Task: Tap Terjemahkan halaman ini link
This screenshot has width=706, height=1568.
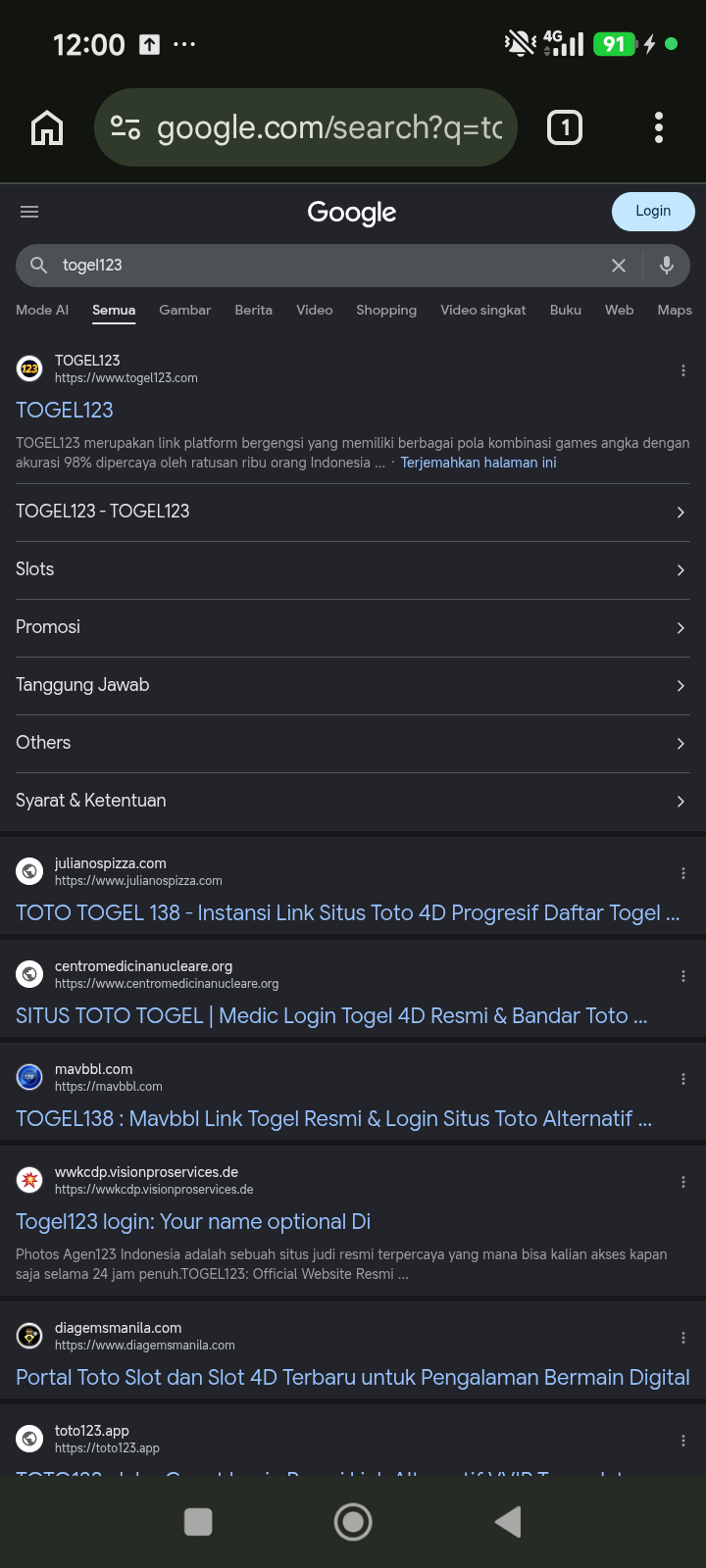Action: coord(479,463)
